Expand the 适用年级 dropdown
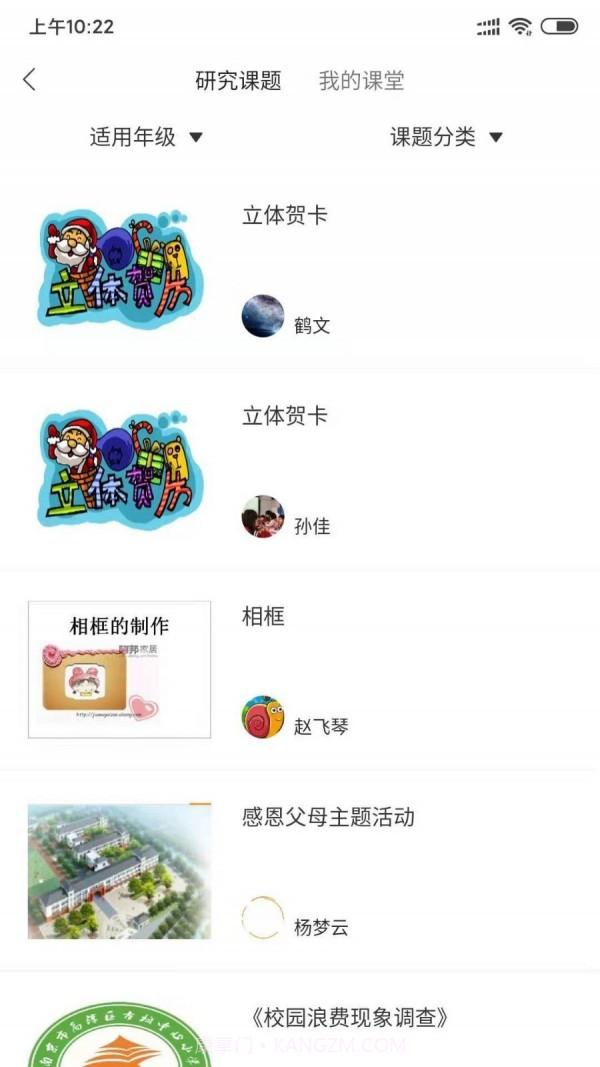The height and width of the screenshot is (1067, 600). (x=146, y=137)
